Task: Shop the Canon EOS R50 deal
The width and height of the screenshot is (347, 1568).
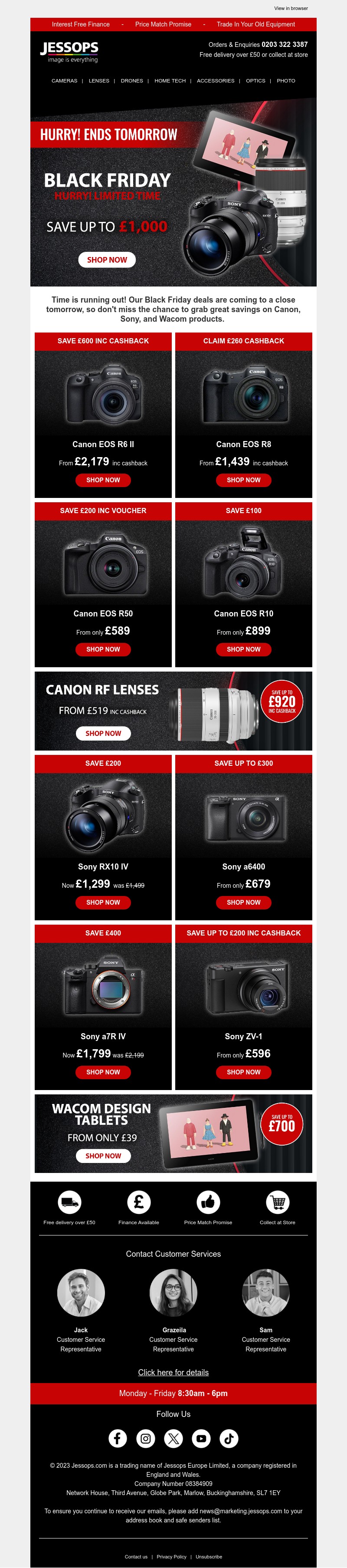Action: 103,649
